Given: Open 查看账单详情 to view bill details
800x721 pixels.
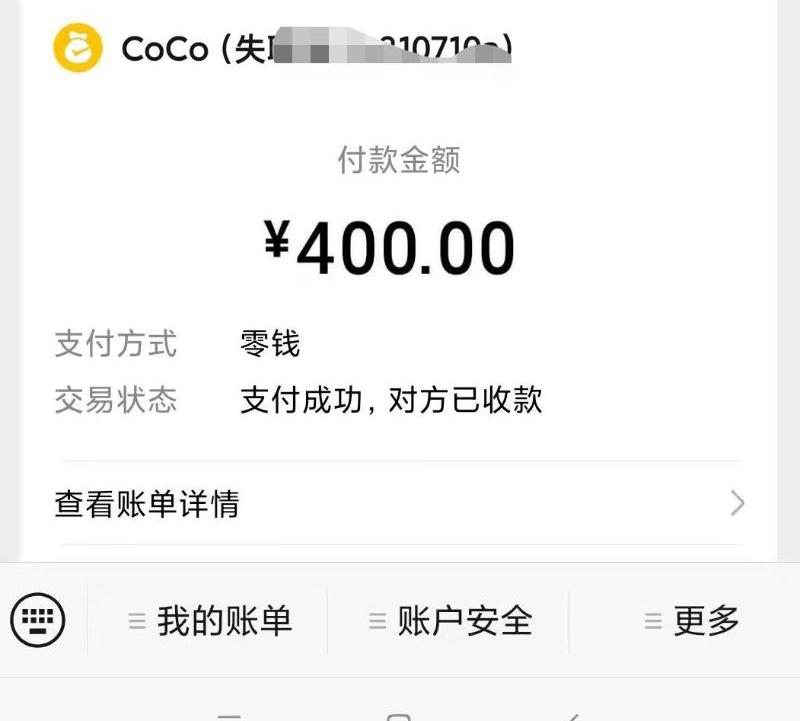Looking at the screenshot, I should pyautogui.click(x=400, y=503).
